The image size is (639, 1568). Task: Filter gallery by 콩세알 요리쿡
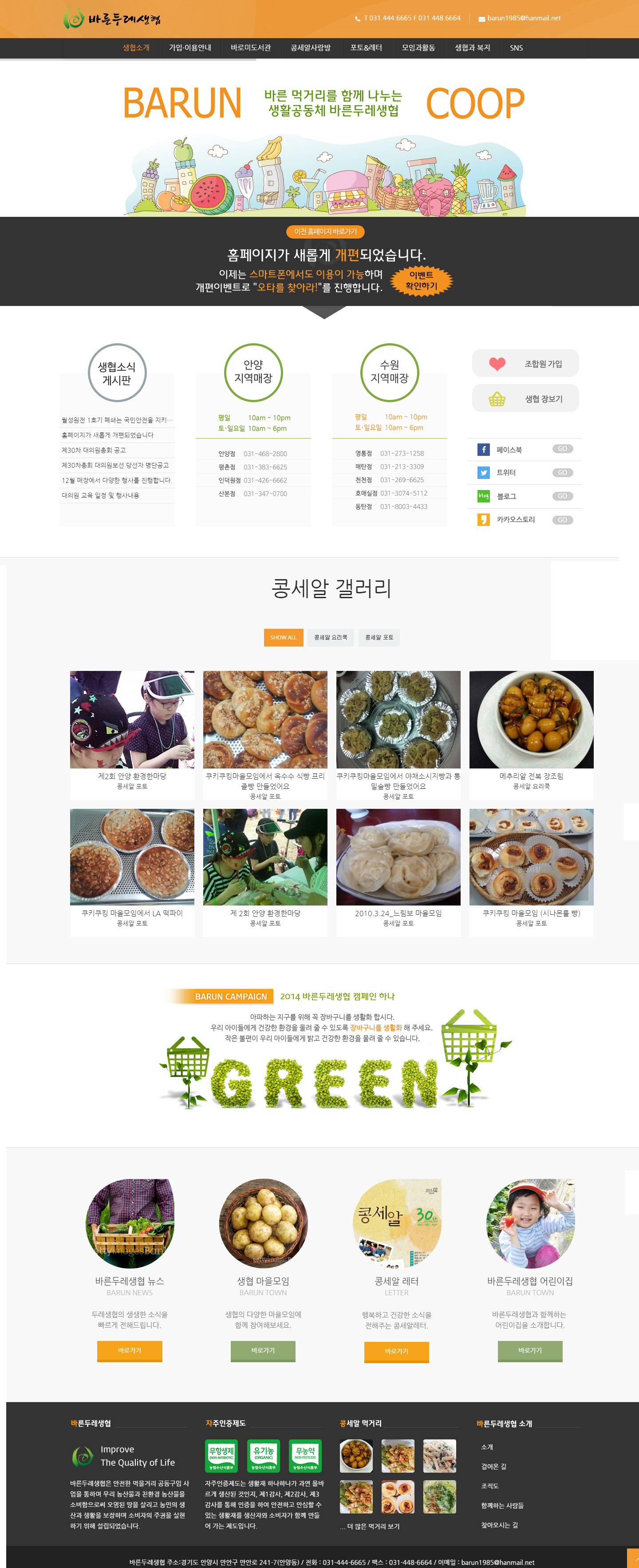(330, 637)
